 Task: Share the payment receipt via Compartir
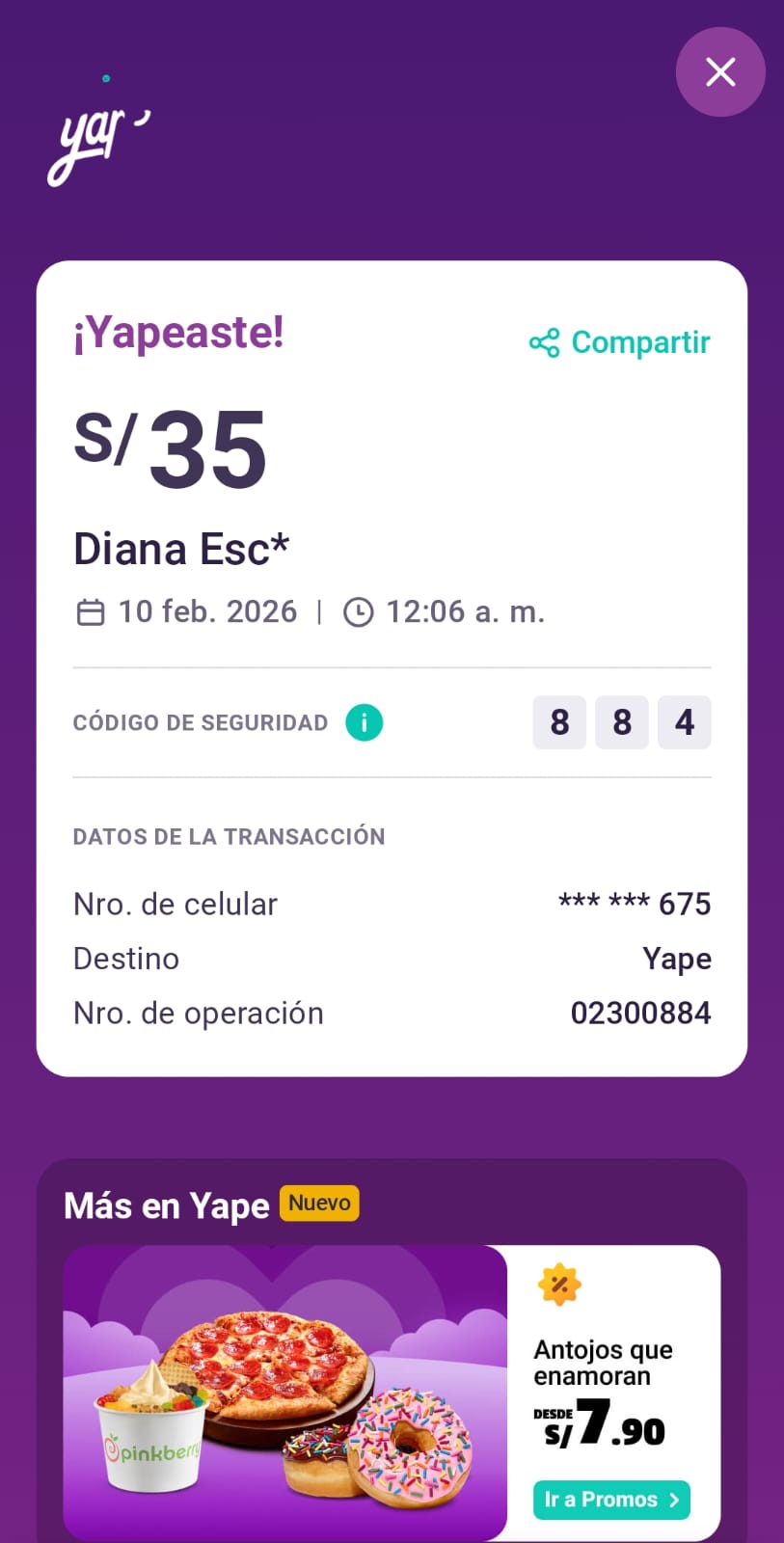pyautogui.click(x=620, y=342)
